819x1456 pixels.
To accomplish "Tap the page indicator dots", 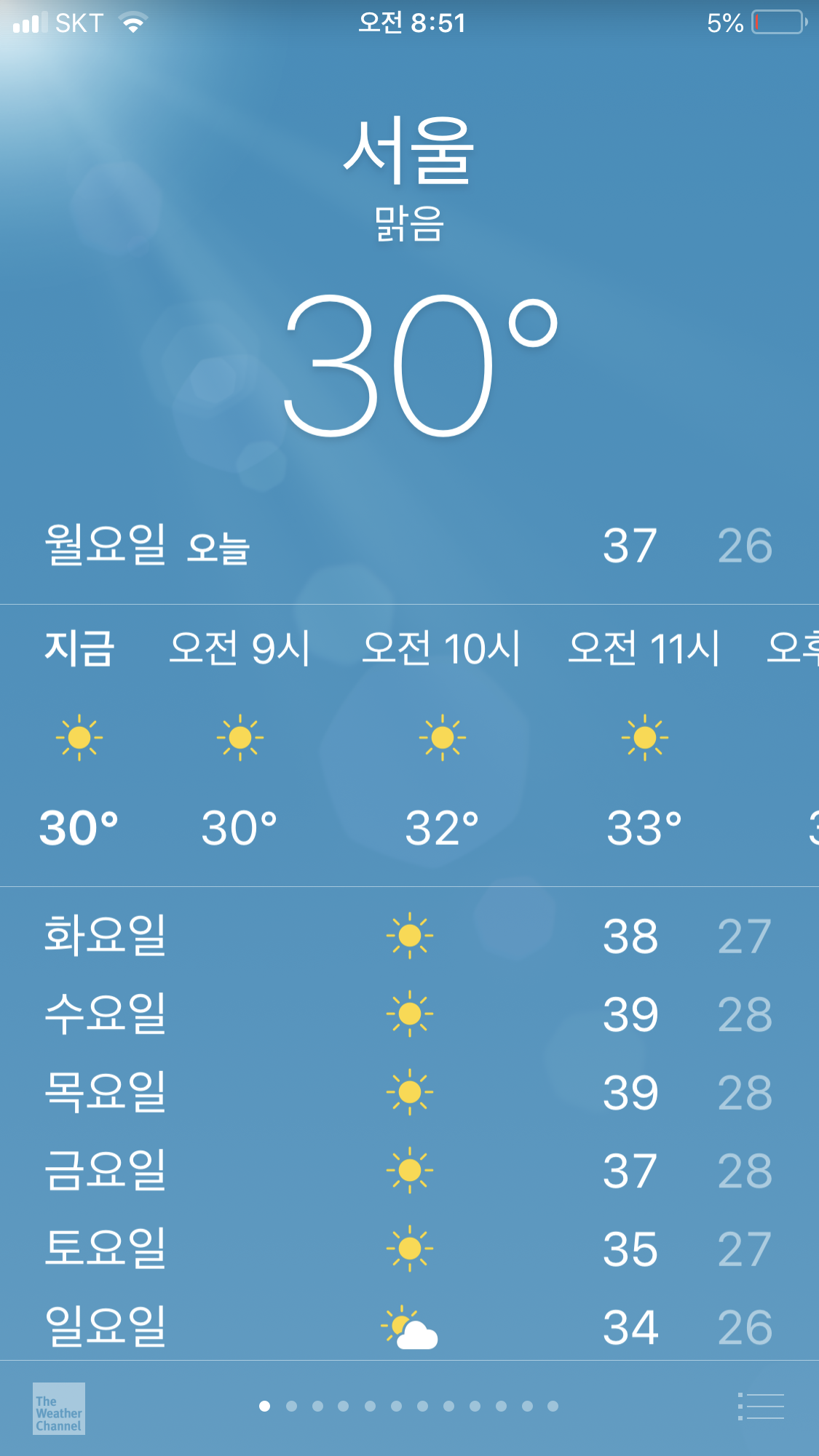I will coord(409,1407).
